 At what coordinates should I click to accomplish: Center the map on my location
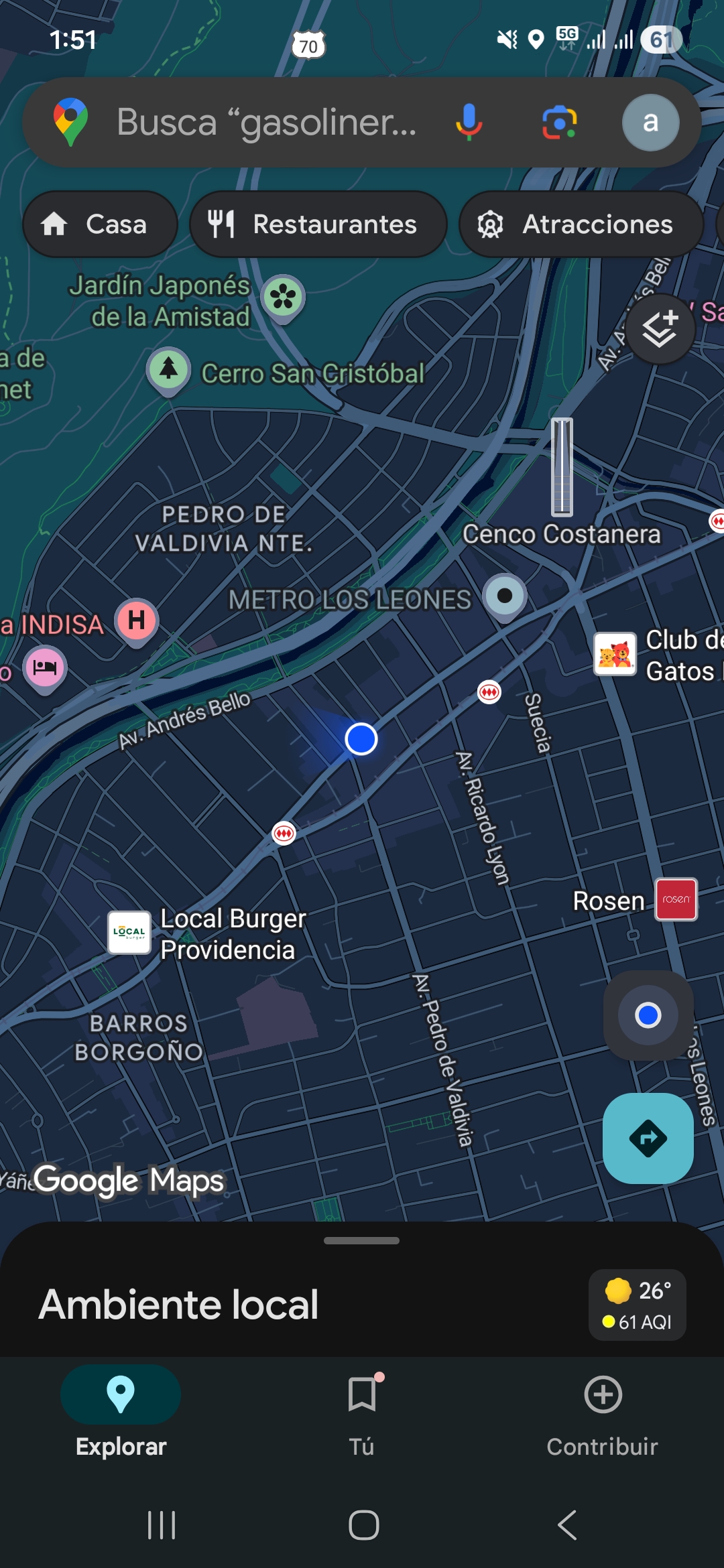coord(648,1015)
